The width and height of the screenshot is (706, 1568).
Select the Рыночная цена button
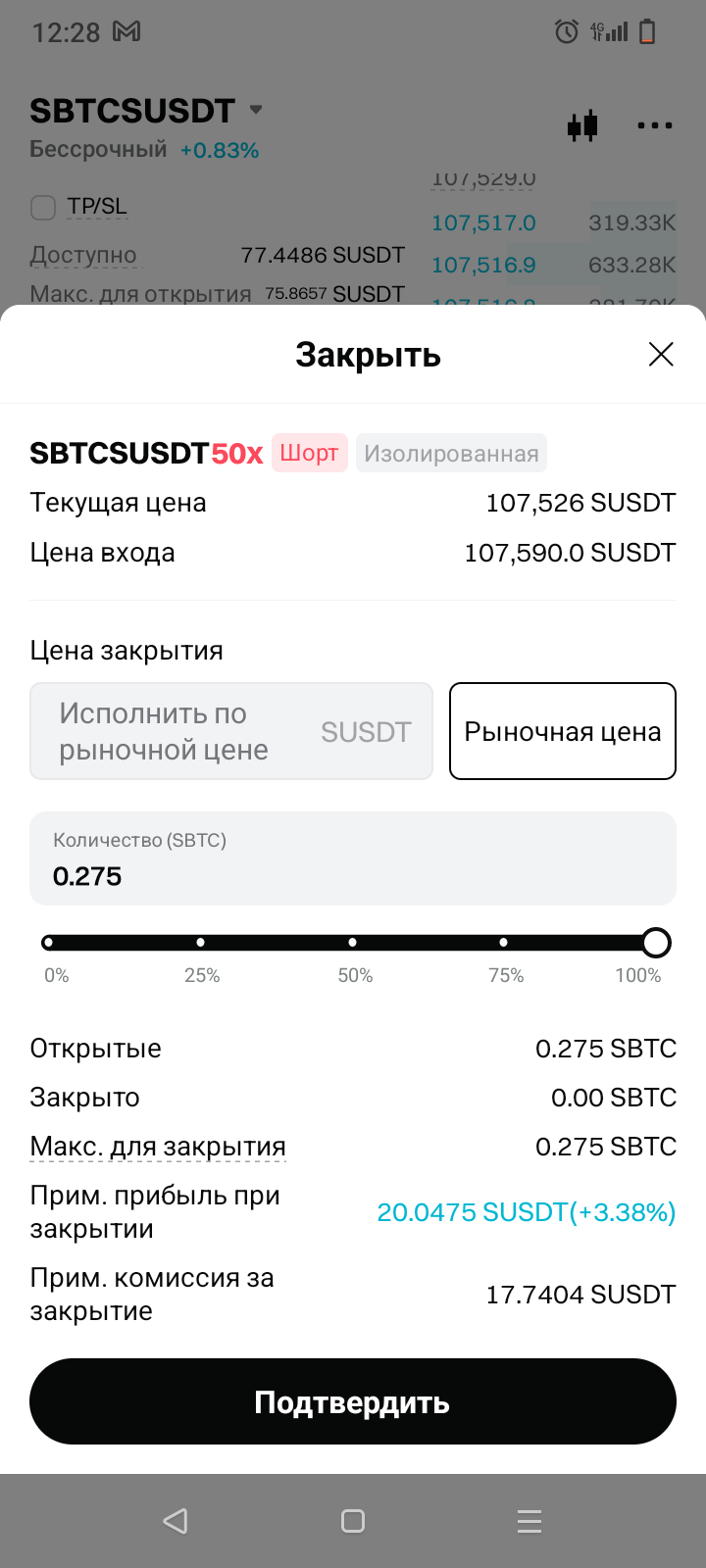(563, 731)
